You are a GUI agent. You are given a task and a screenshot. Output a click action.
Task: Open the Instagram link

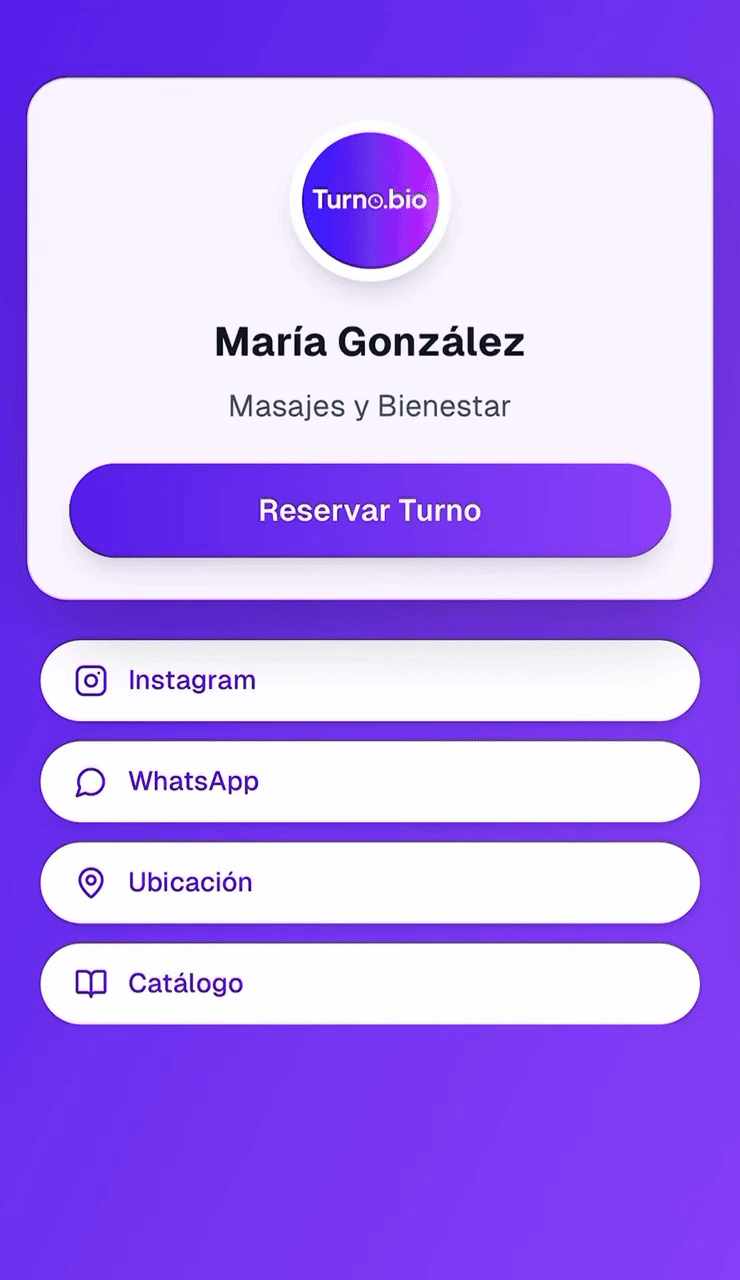coord(370,681)
